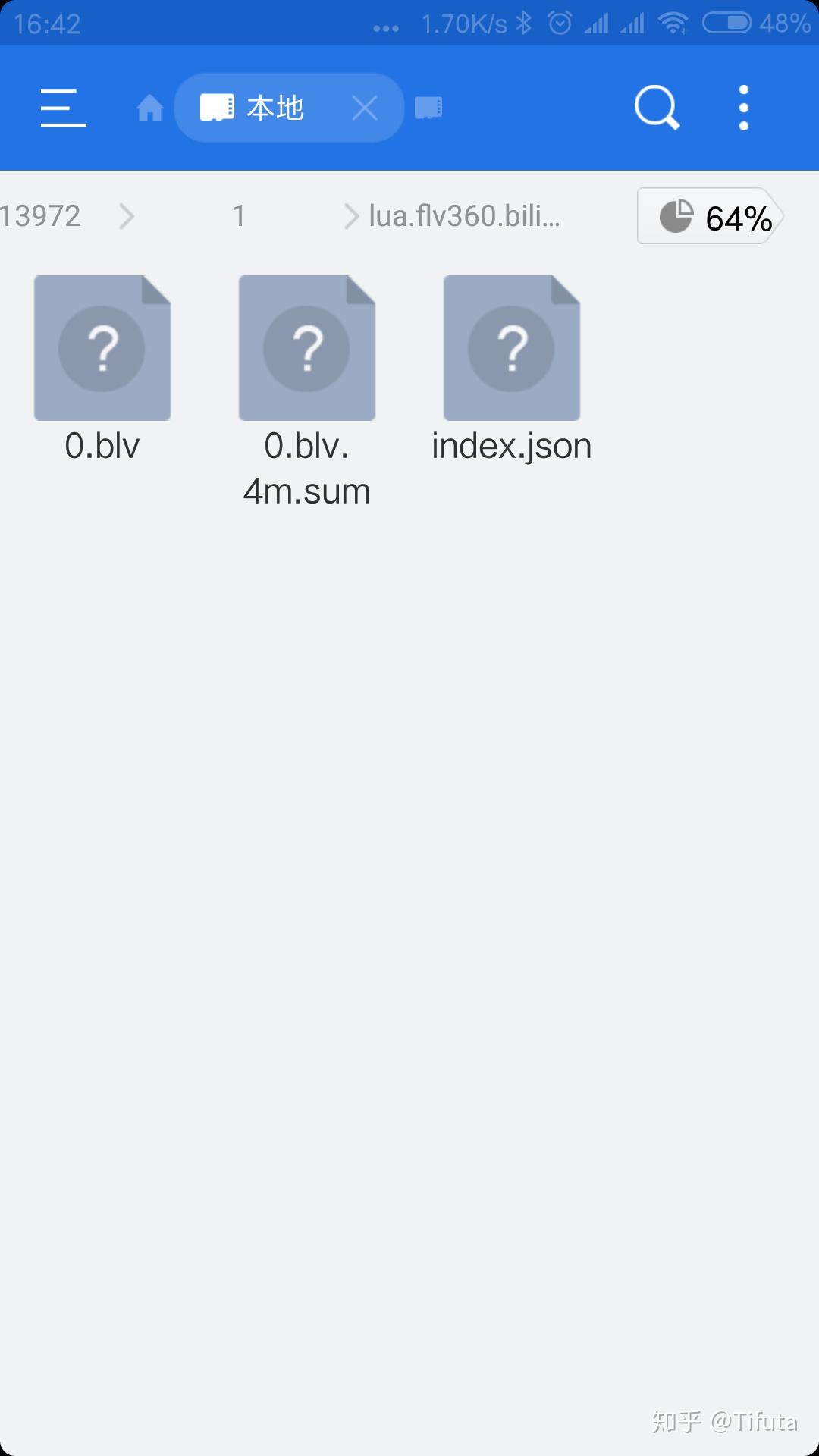The width and height of the screenshot is (819, 1456).
Task: Open the 64% storage analysis button
Action: (709, 217)
